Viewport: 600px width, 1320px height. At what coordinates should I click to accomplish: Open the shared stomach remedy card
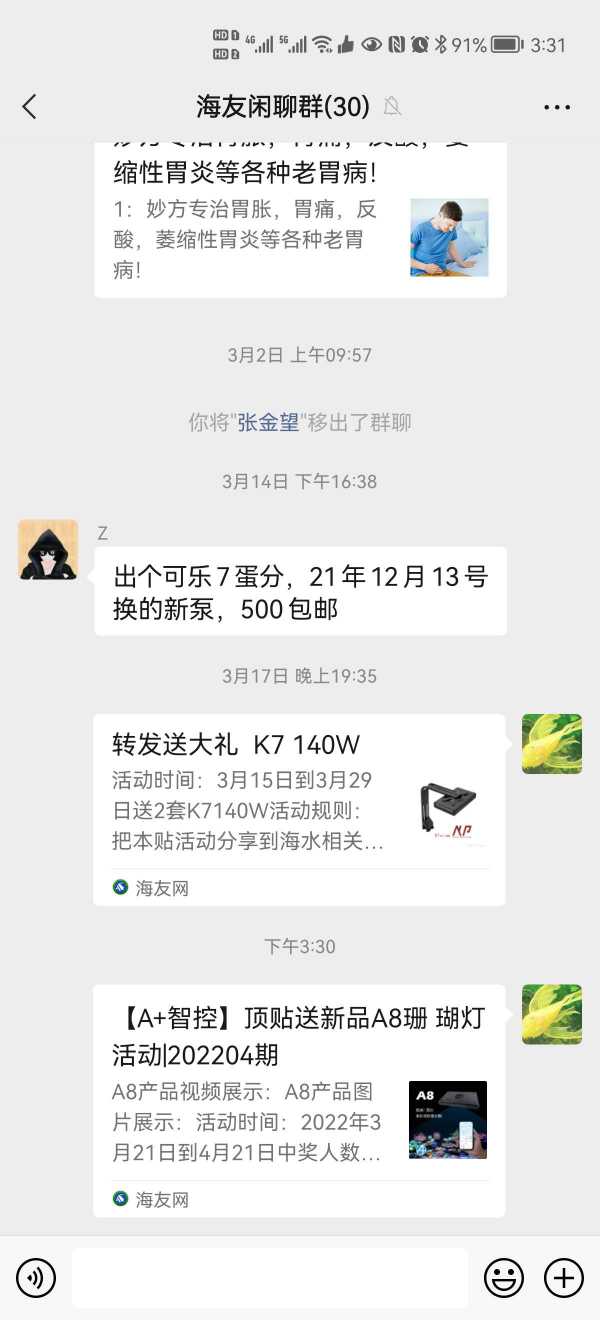tap(300, 220)
